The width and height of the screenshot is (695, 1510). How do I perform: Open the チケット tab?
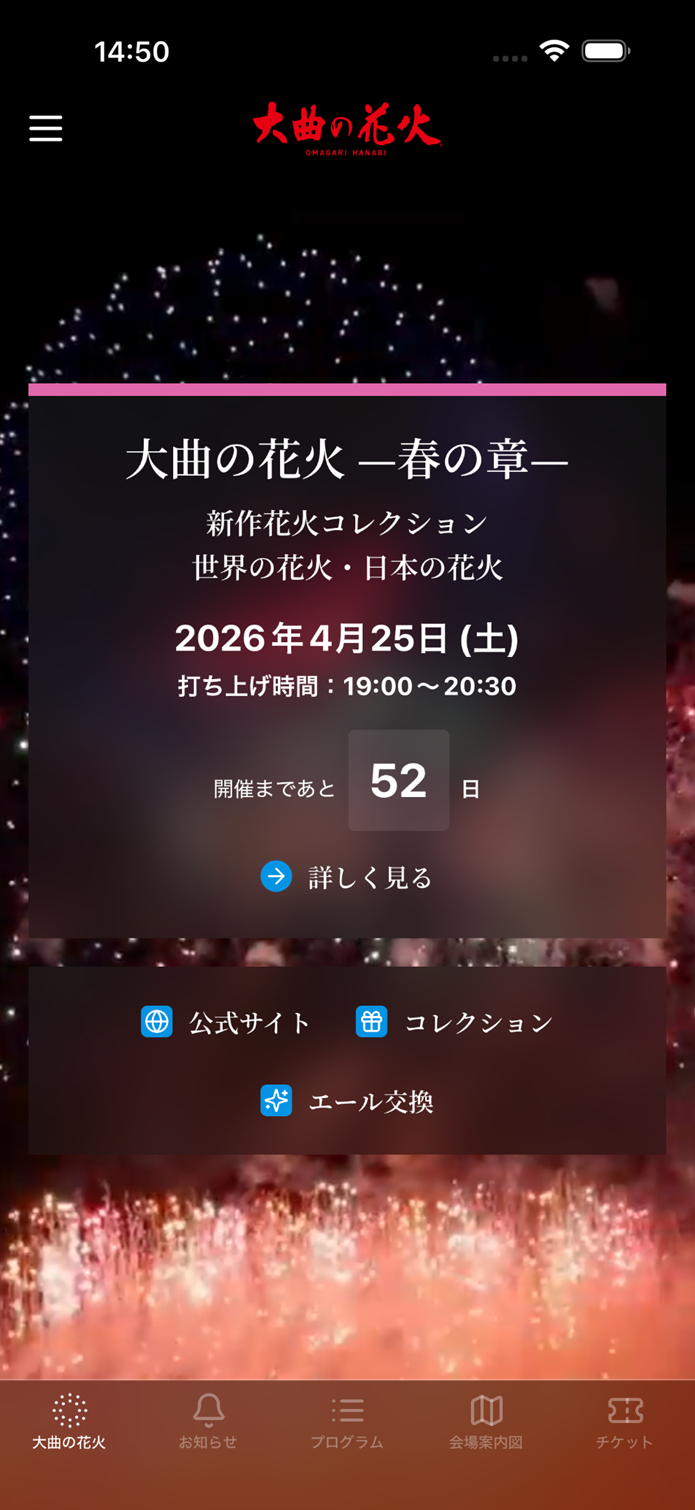point(625,1422)
